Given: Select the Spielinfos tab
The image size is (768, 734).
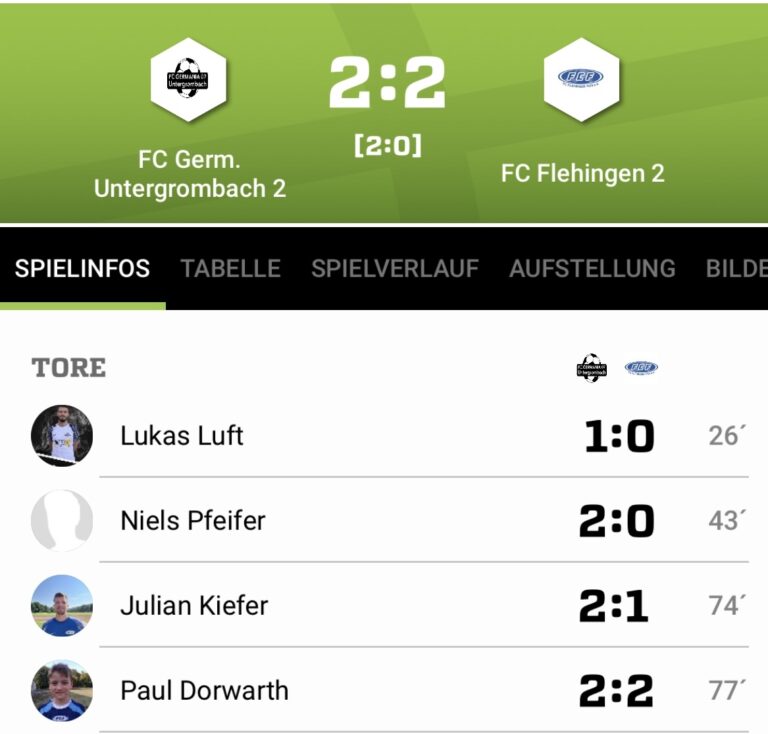Looking at the screenshot, I should pyautogui.click(x=82, y=268).
